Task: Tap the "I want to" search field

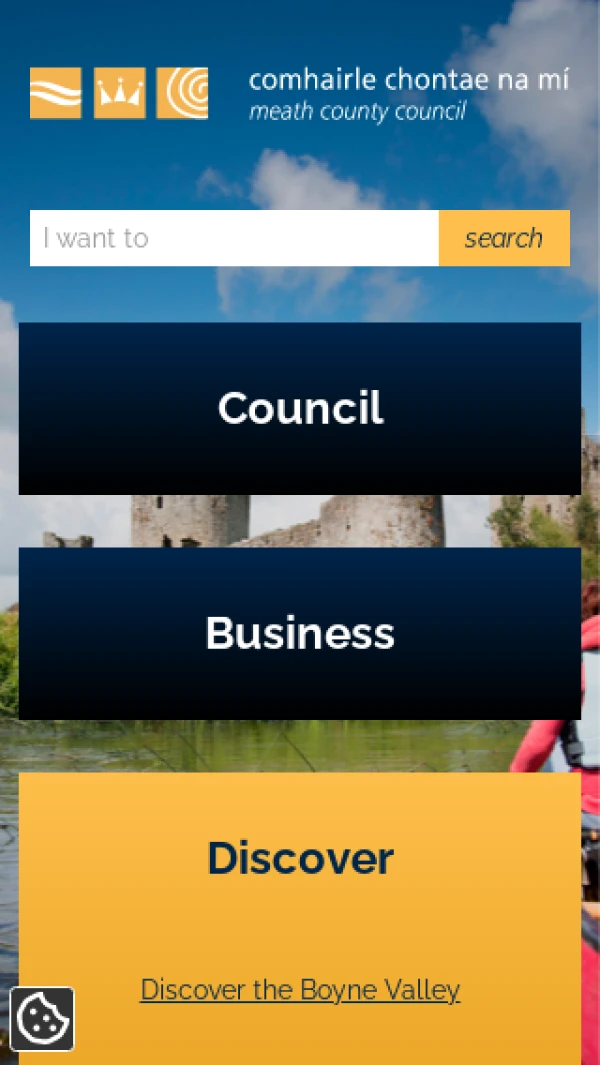Action: click(x=234, y=238)
